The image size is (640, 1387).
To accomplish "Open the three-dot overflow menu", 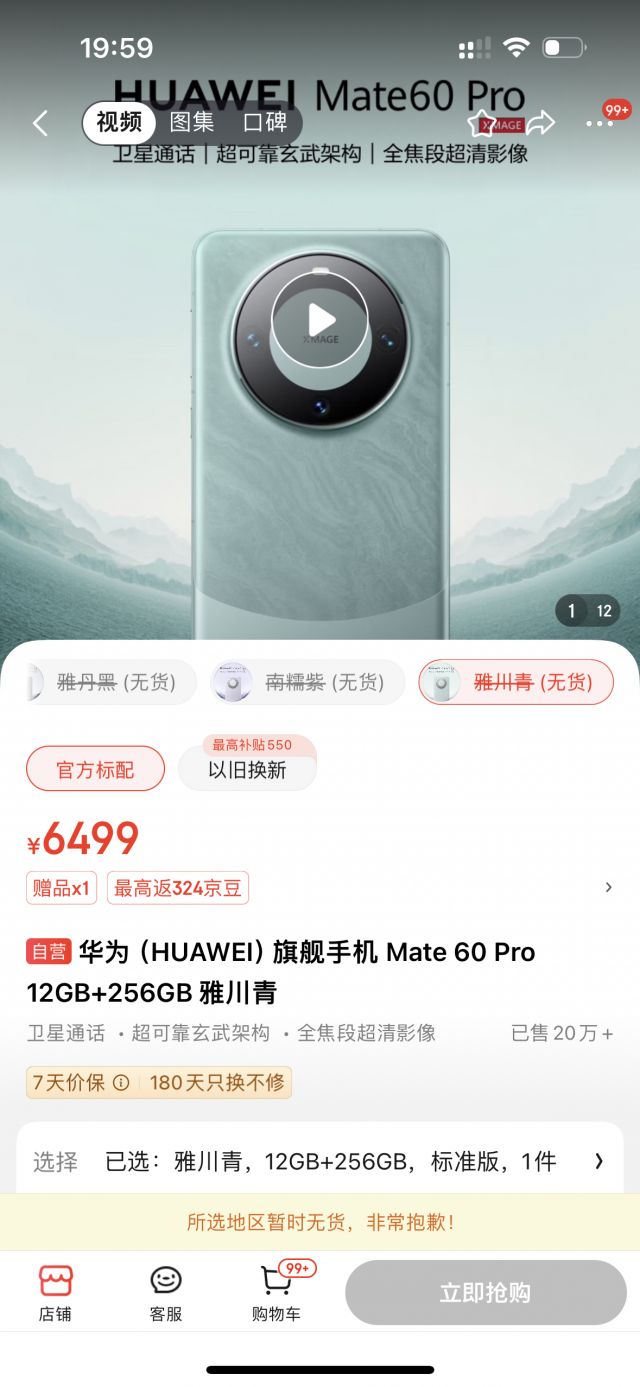I will (x=600, y=123).
